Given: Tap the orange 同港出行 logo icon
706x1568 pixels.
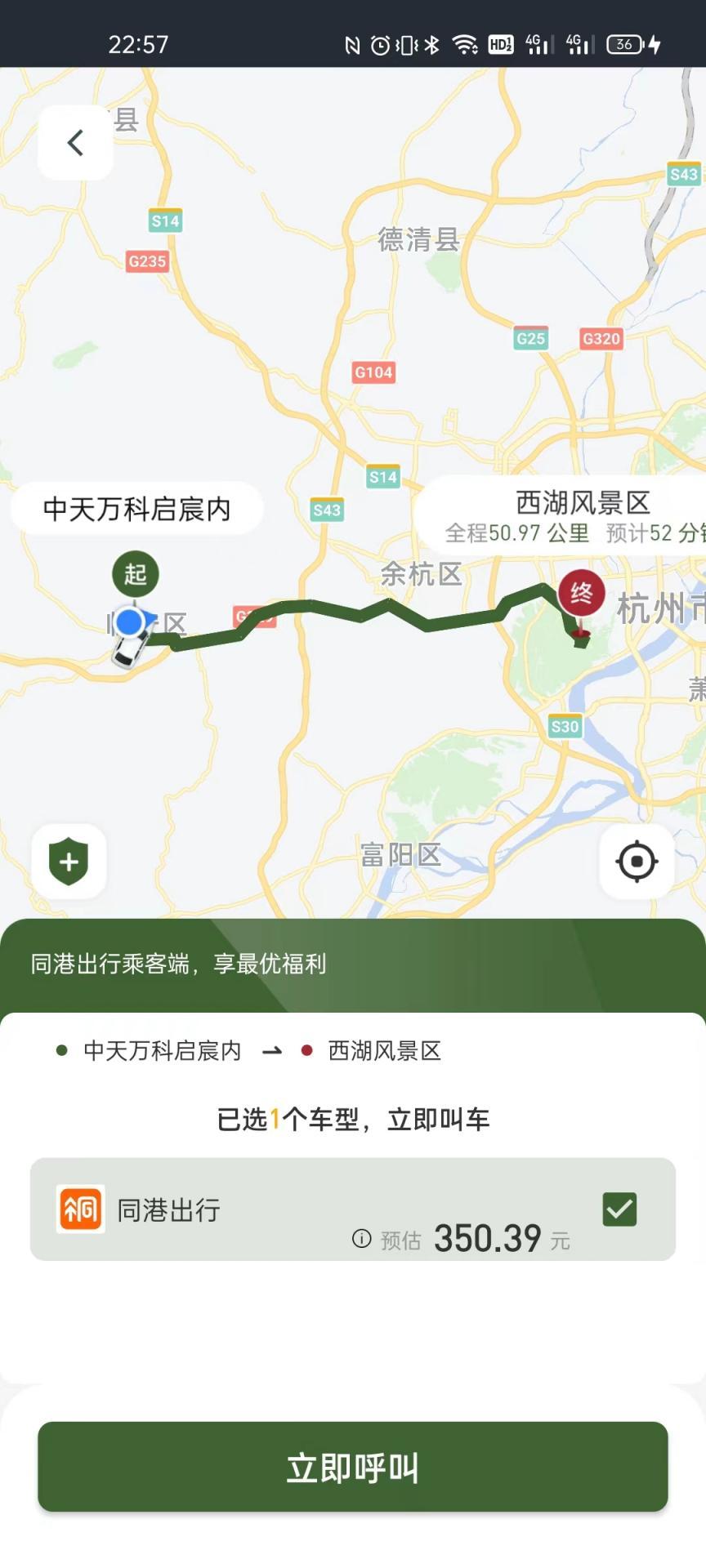Looking at the screenshot, I should point(79,1209).
